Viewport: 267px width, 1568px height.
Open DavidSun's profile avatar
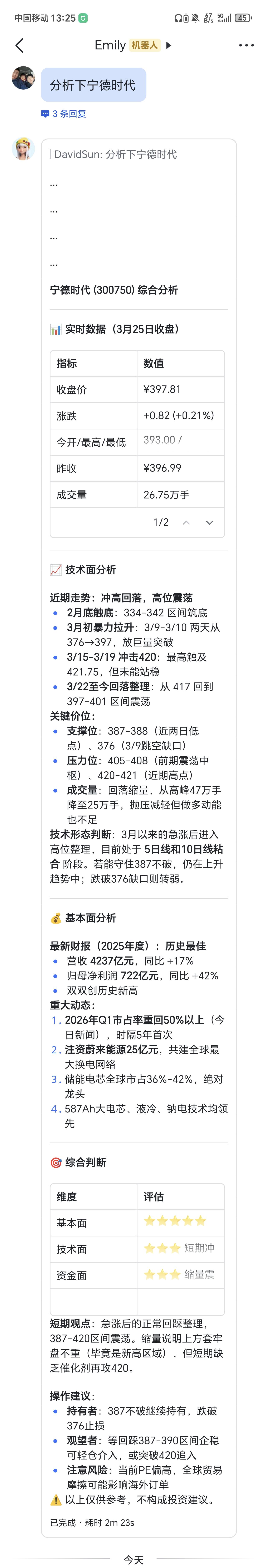click(x=23, y=78)
